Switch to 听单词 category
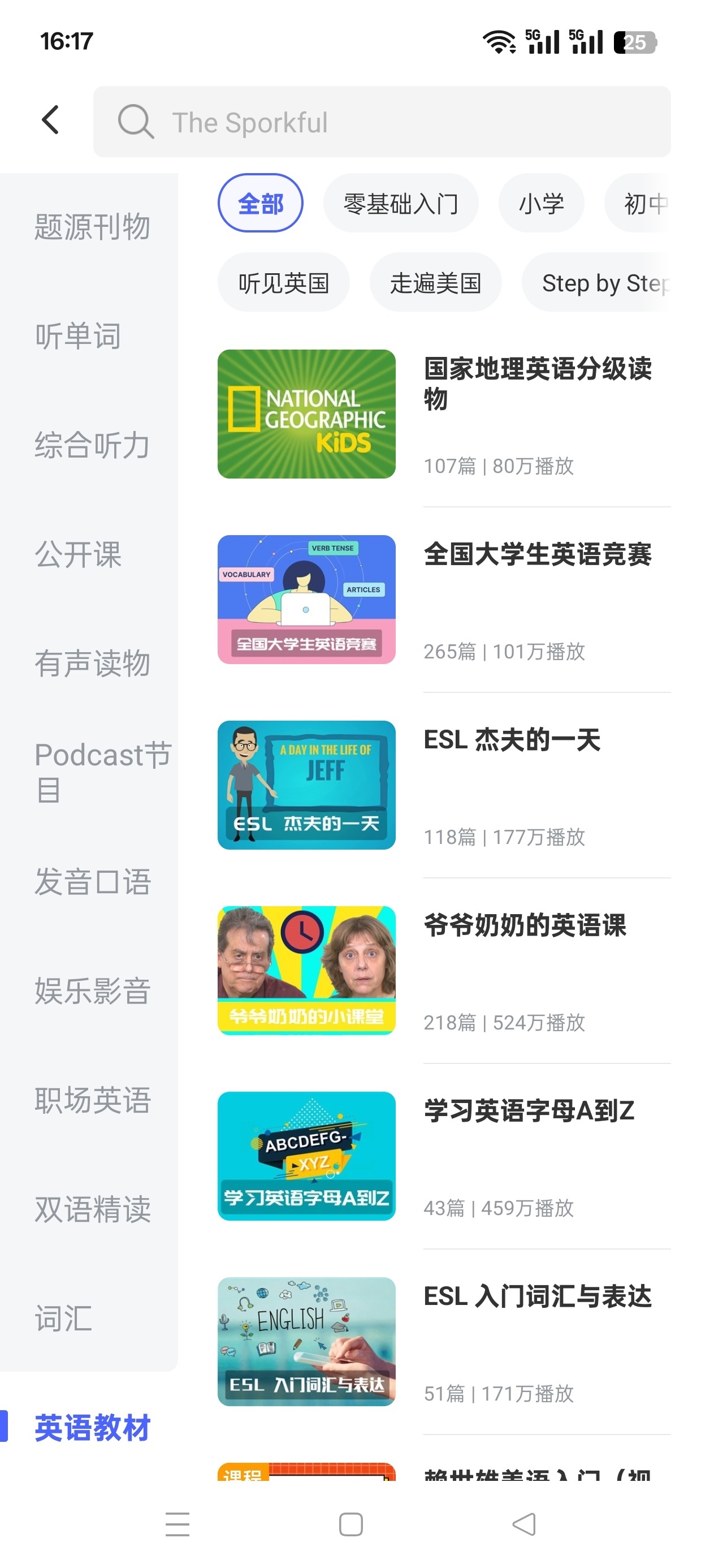Image resolution: width=701 pixels, height=1568 pixels. [x=78, y=336]
